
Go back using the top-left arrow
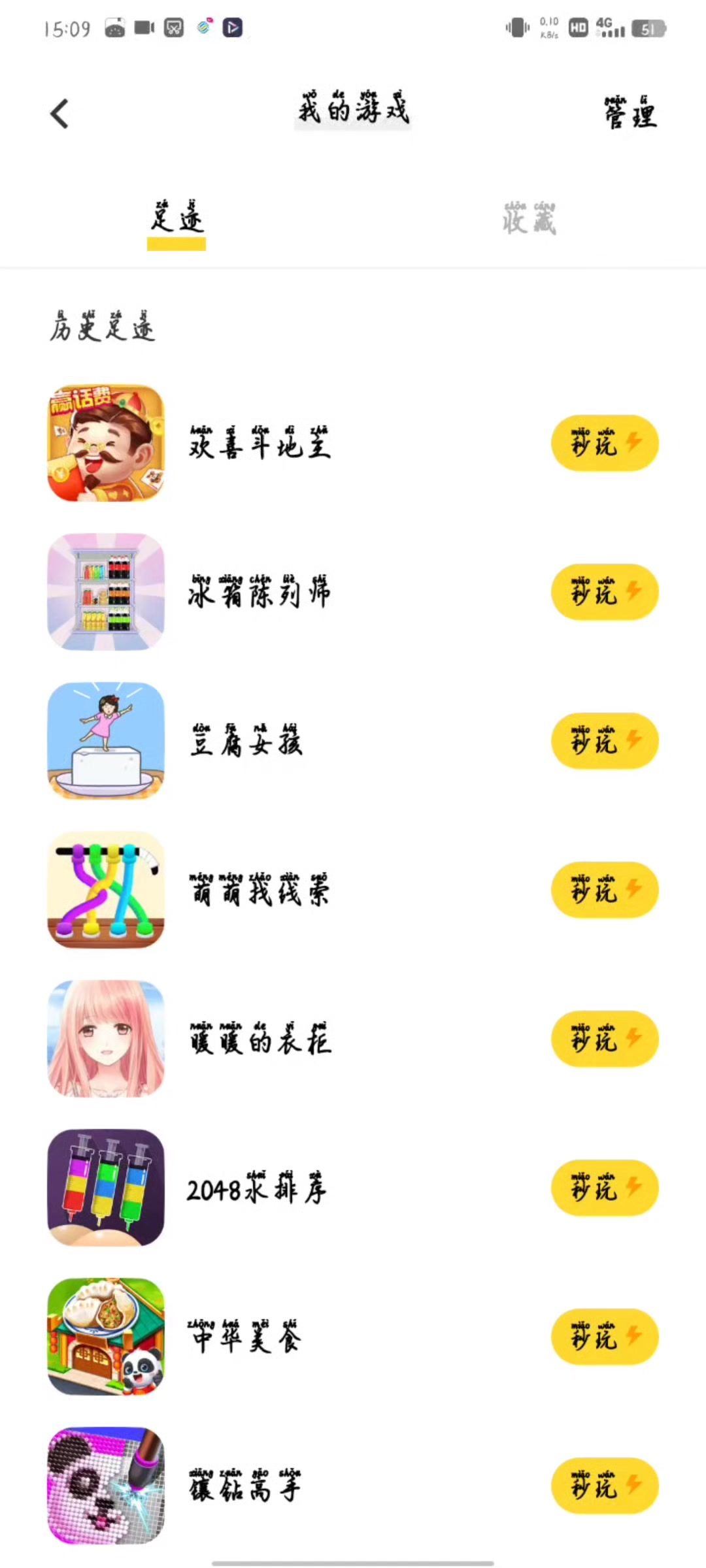(59, 114)
